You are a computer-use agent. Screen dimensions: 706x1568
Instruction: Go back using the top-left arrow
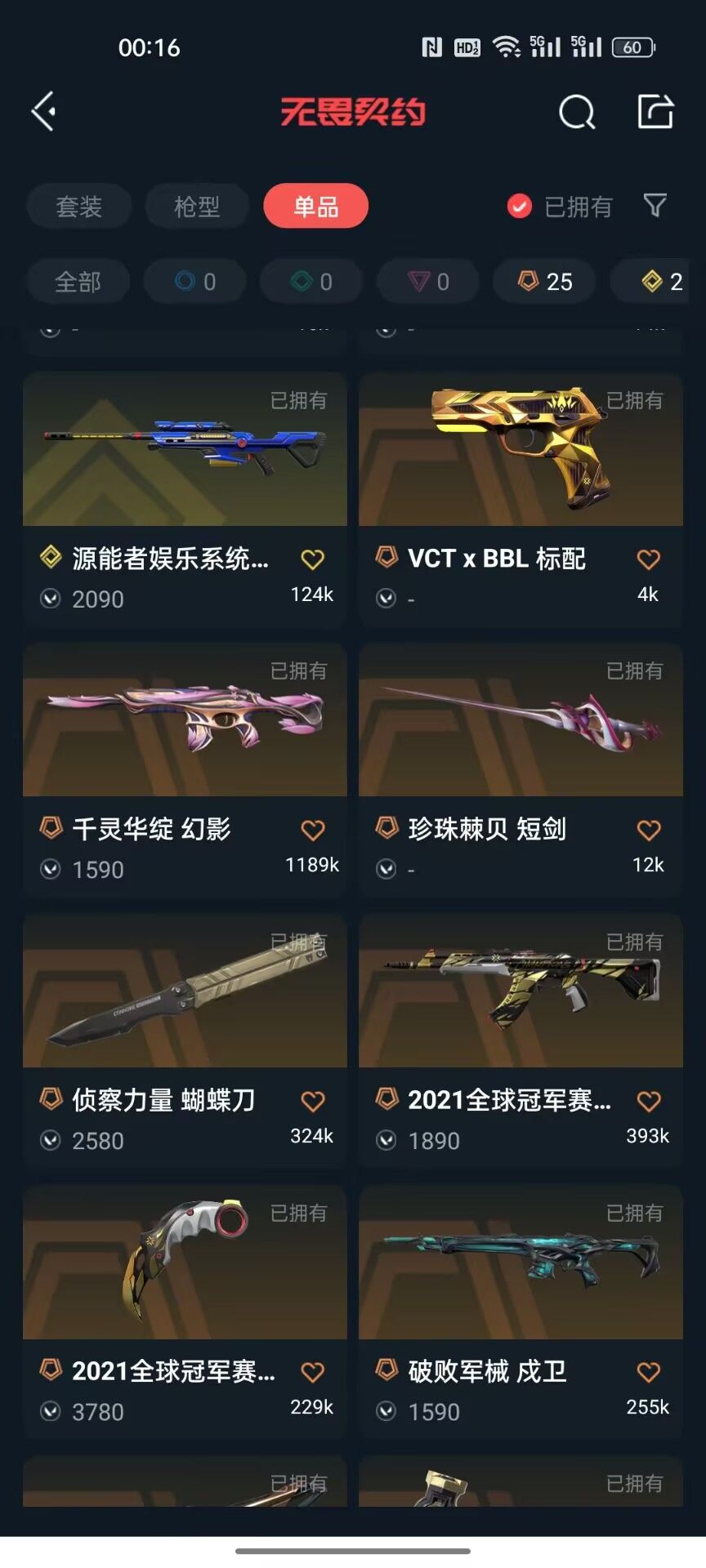[x=43, y=111]
